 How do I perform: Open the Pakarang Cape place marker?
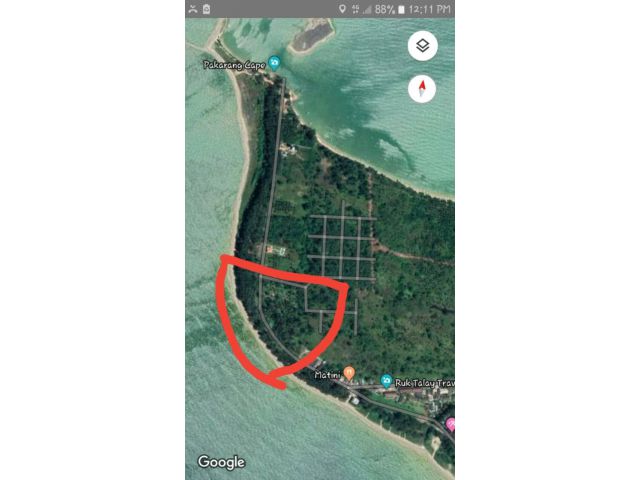click(x=274, y=62)
